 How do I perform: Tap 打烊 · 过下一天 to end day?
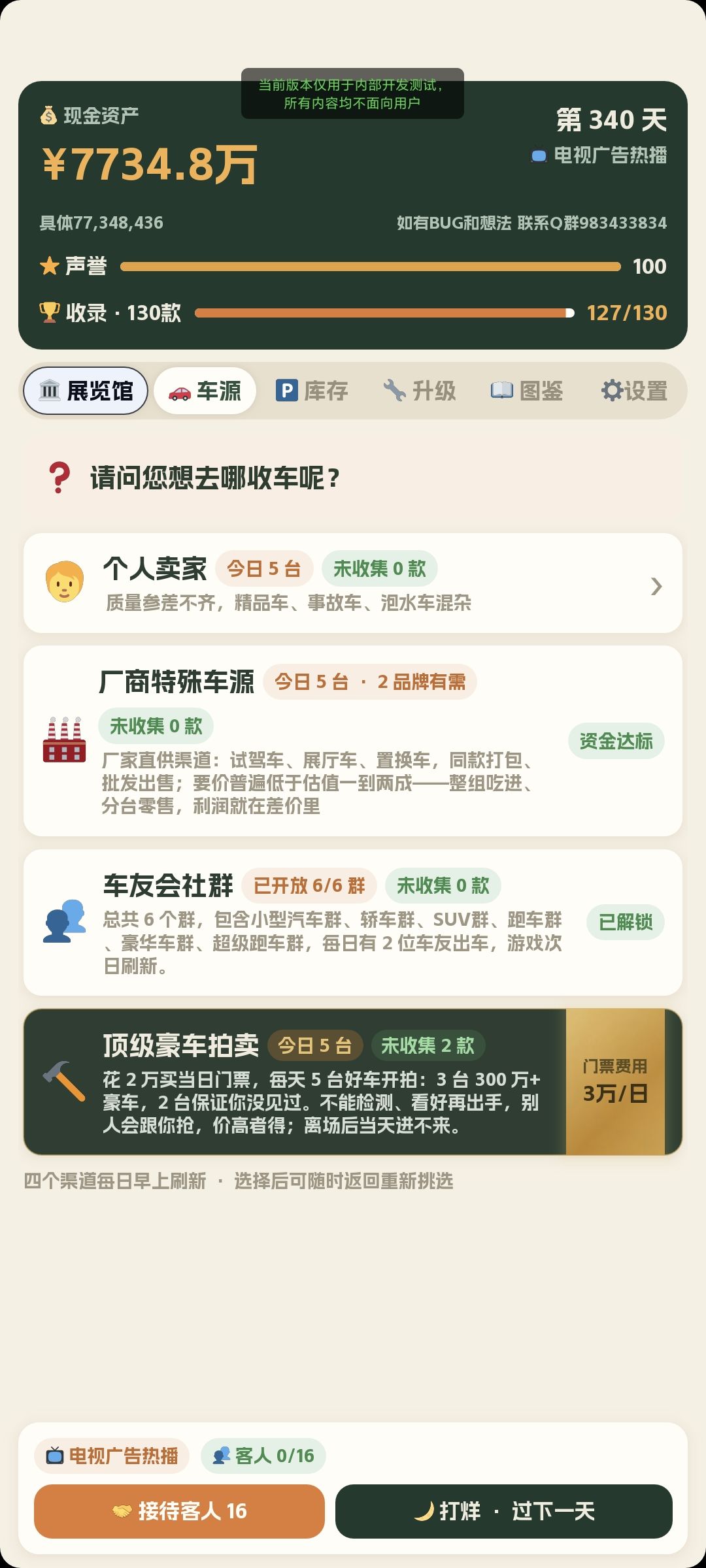pyautogui.click(x=504, y=1511)
